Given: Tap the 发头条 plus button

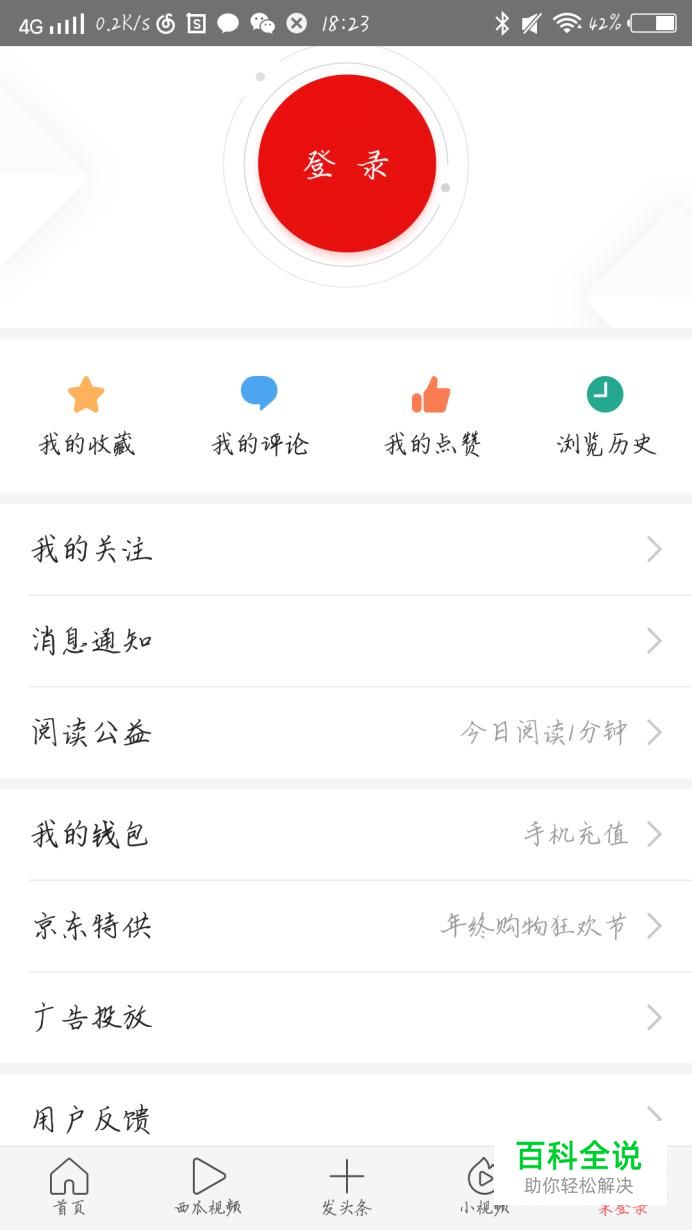Looking at the screenshot, I should tap(346, 1187).
